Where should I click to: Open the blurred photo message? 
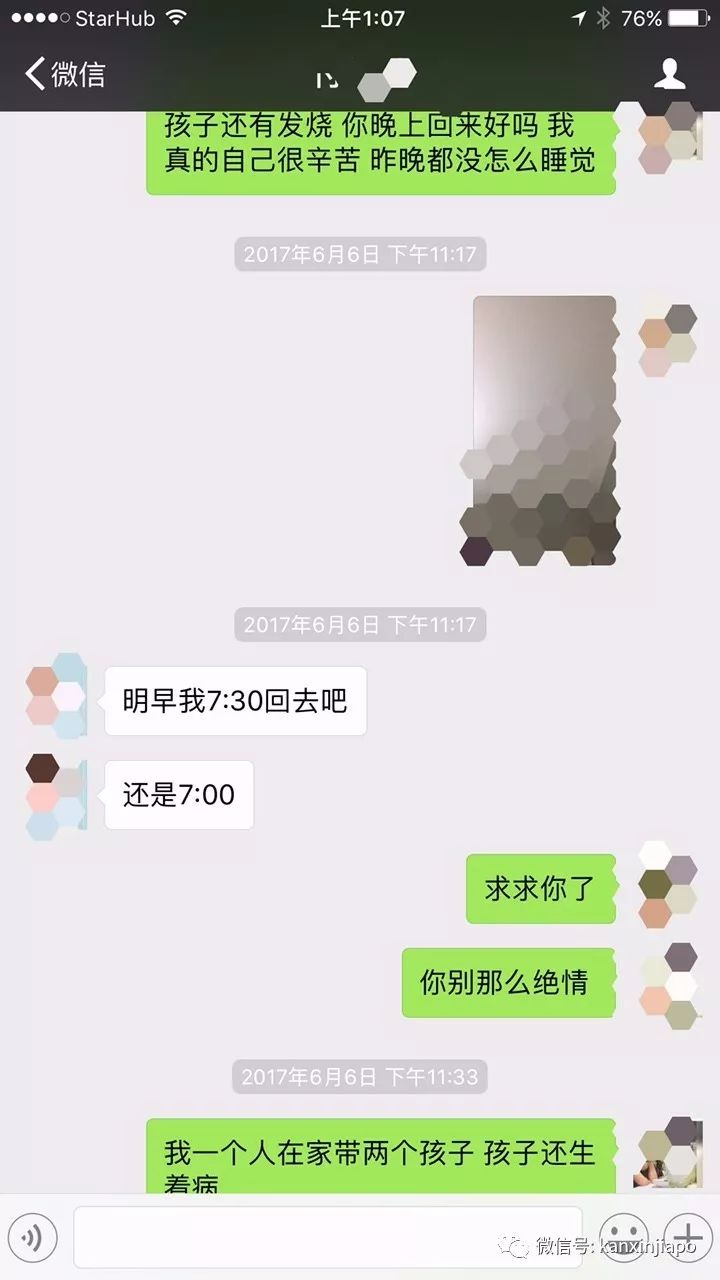[x=544, y=430]
